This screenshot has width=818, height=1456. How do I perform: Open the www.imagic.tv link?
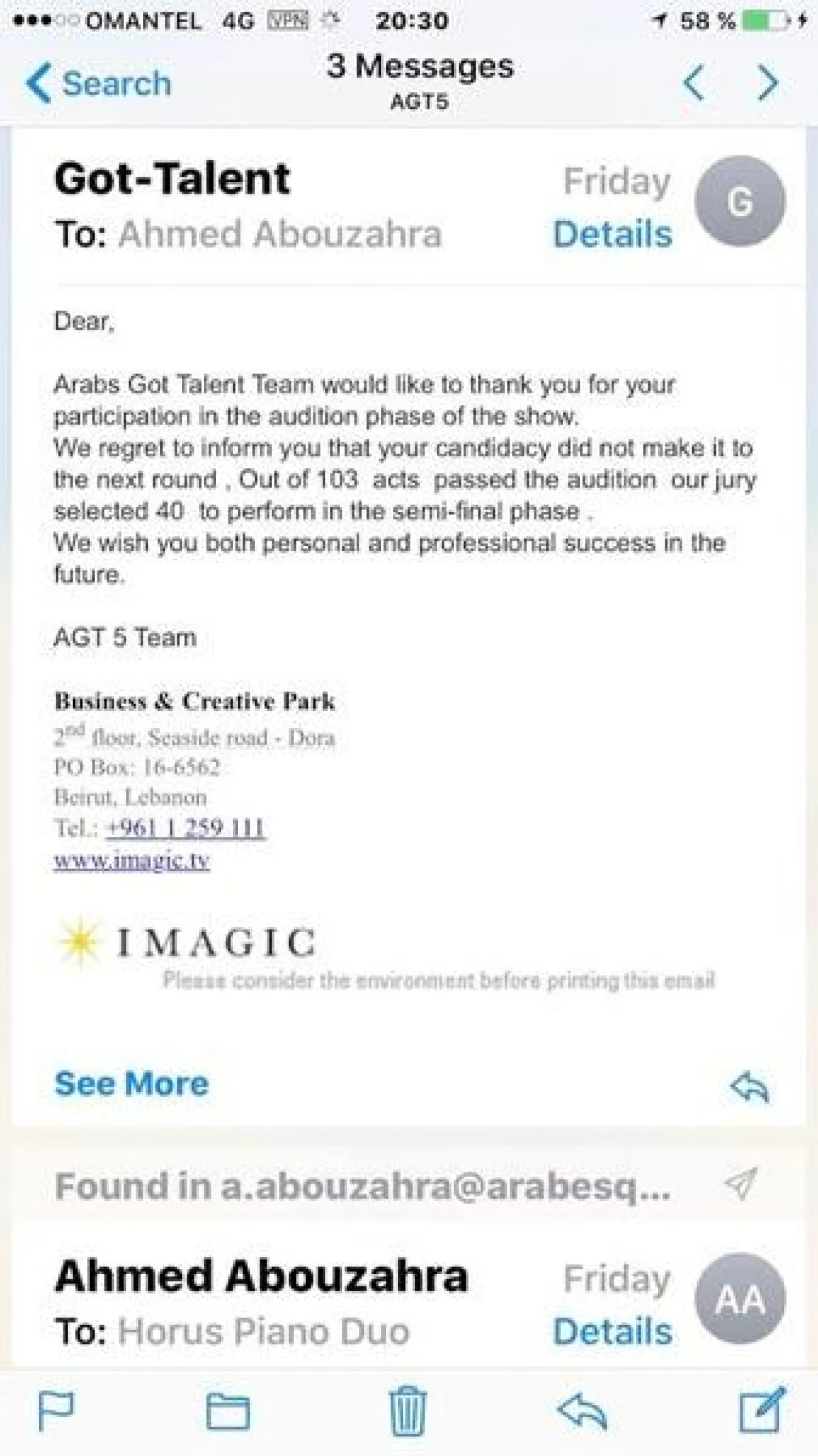pyautogui.click(x=132, y=860)
